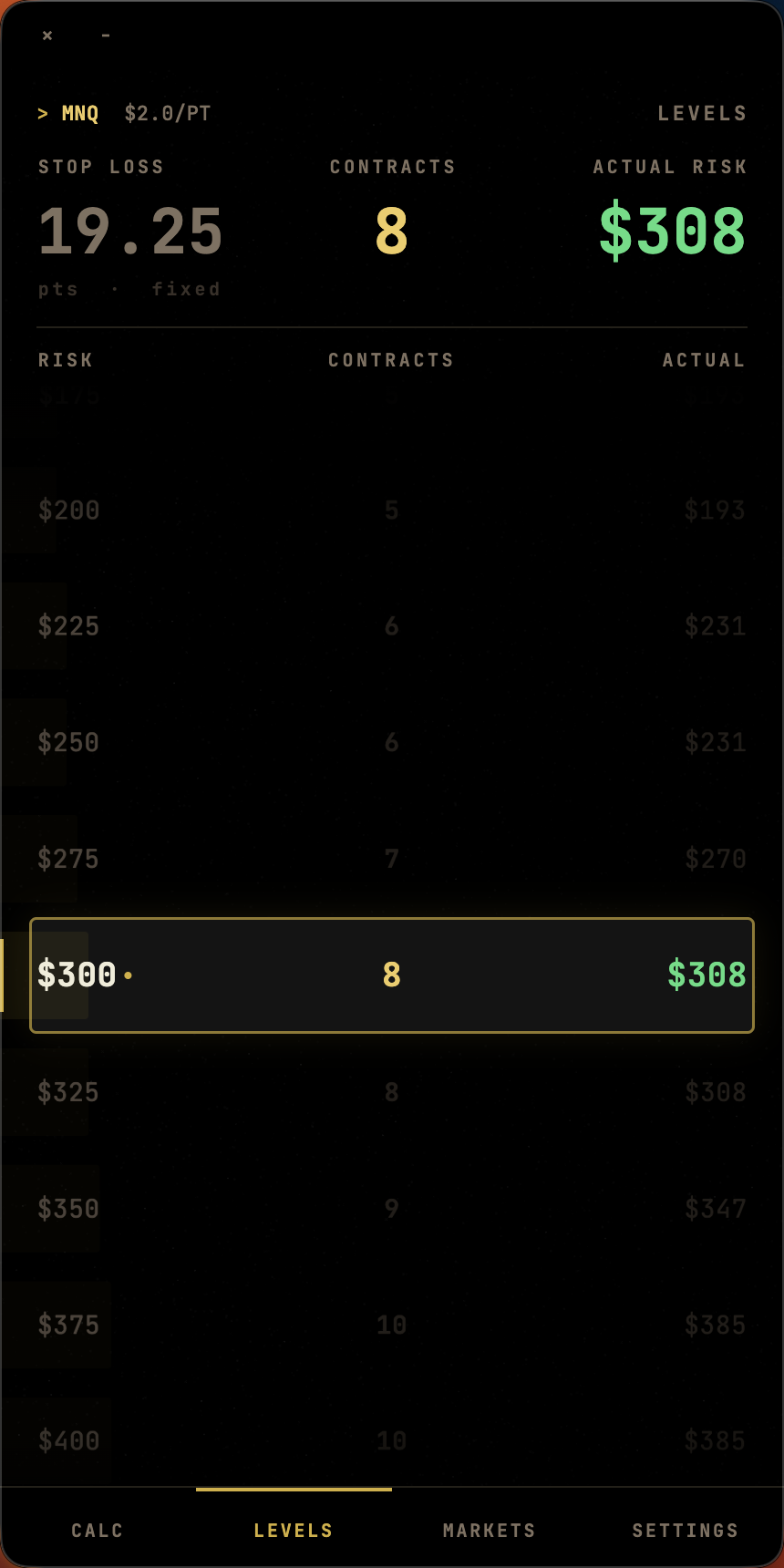
Task: Tap the highlighted $300 risk row
Action: pos(392,975)
